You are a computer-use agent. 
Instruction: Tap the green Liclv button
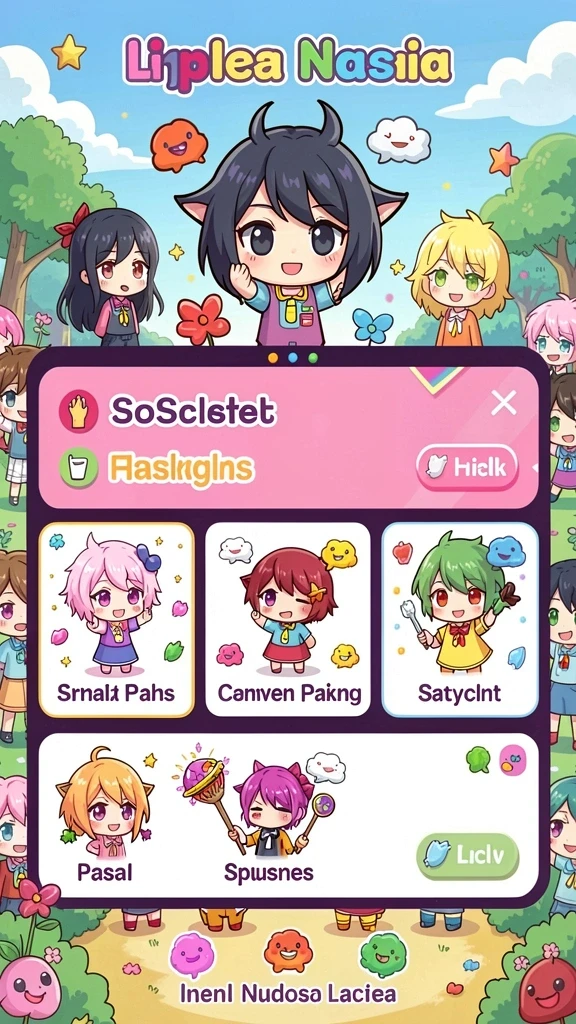[468, 856]
